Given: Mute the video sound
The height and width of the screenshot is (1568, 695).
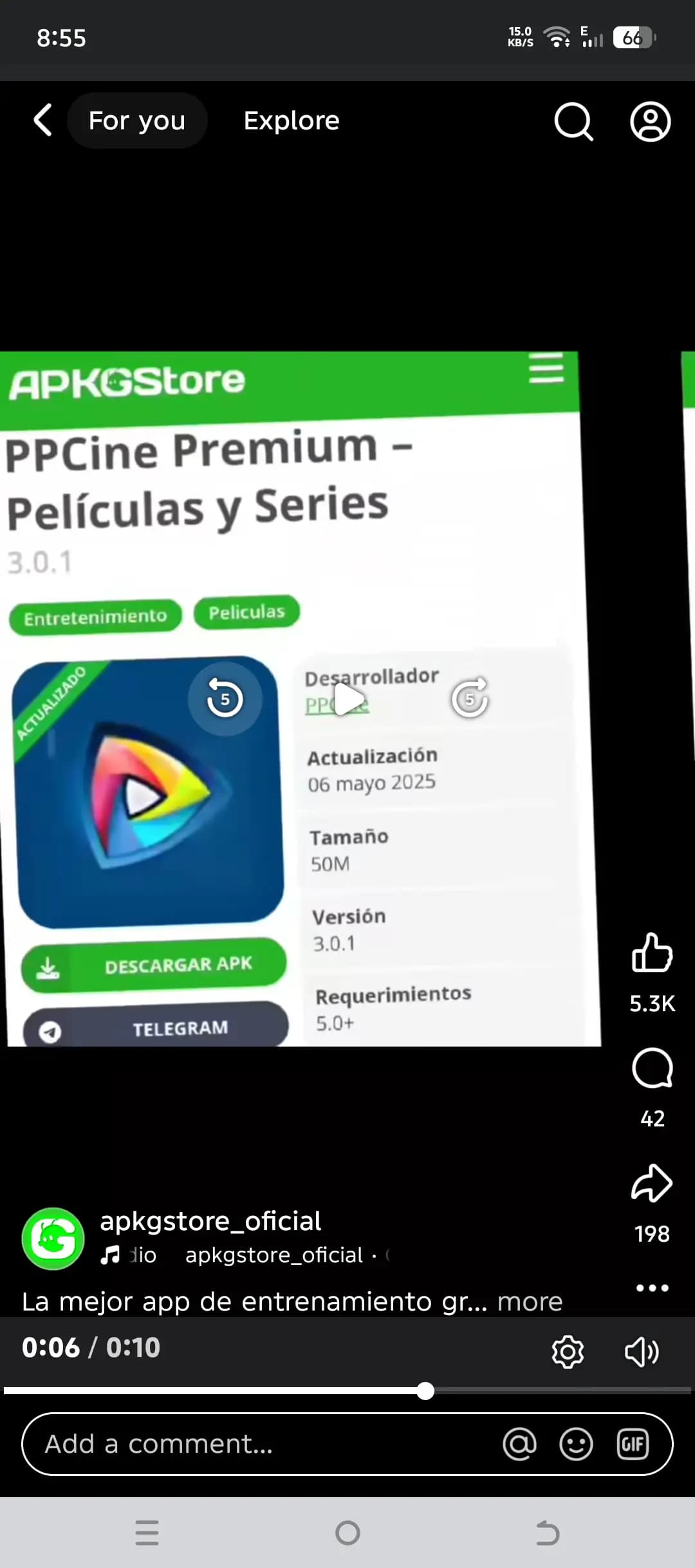Looking at the screenshot, I should (x=642, y=1352).
